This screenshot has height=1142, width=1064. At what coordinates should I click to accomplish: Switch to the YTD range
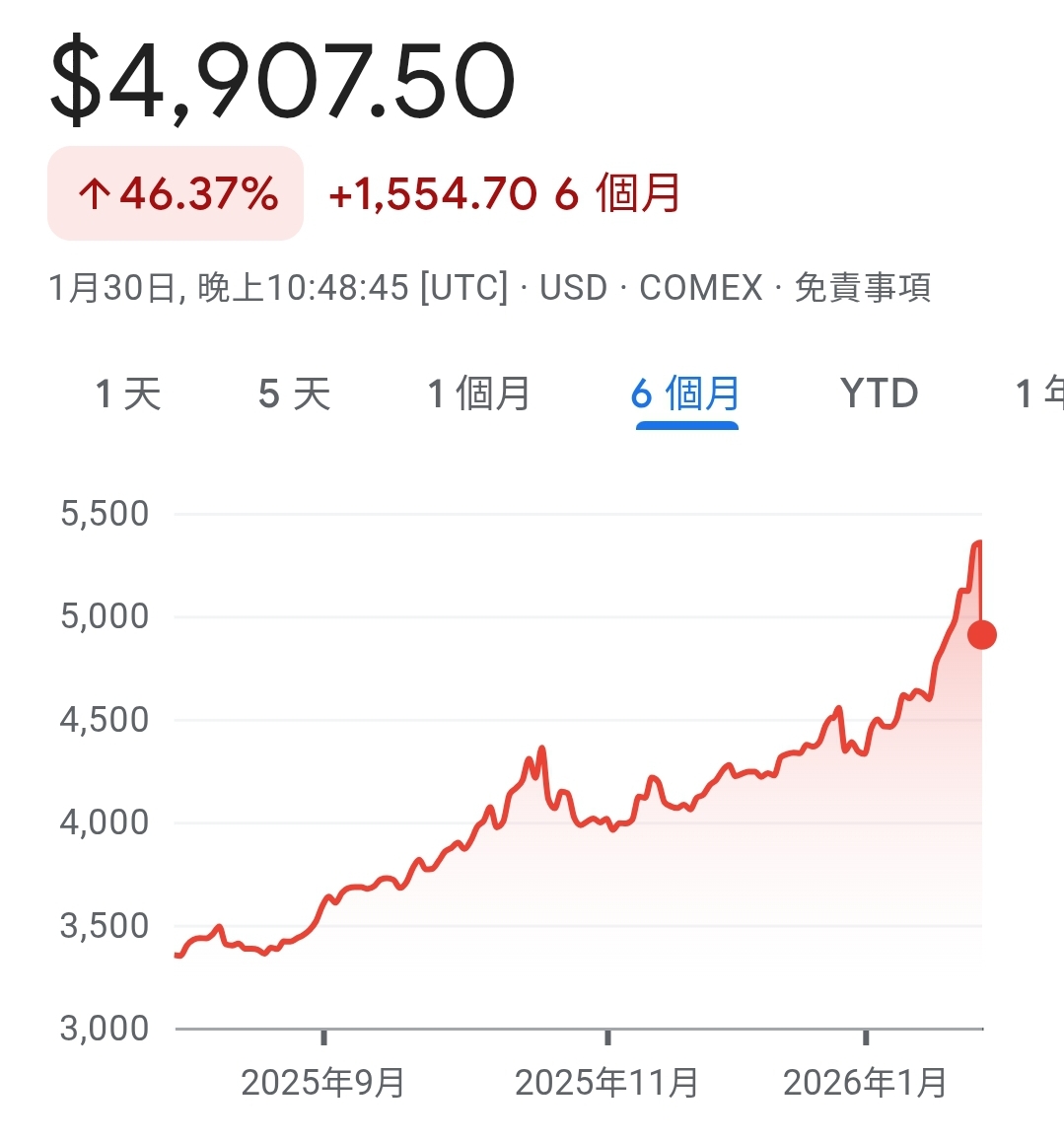(879, 394)
